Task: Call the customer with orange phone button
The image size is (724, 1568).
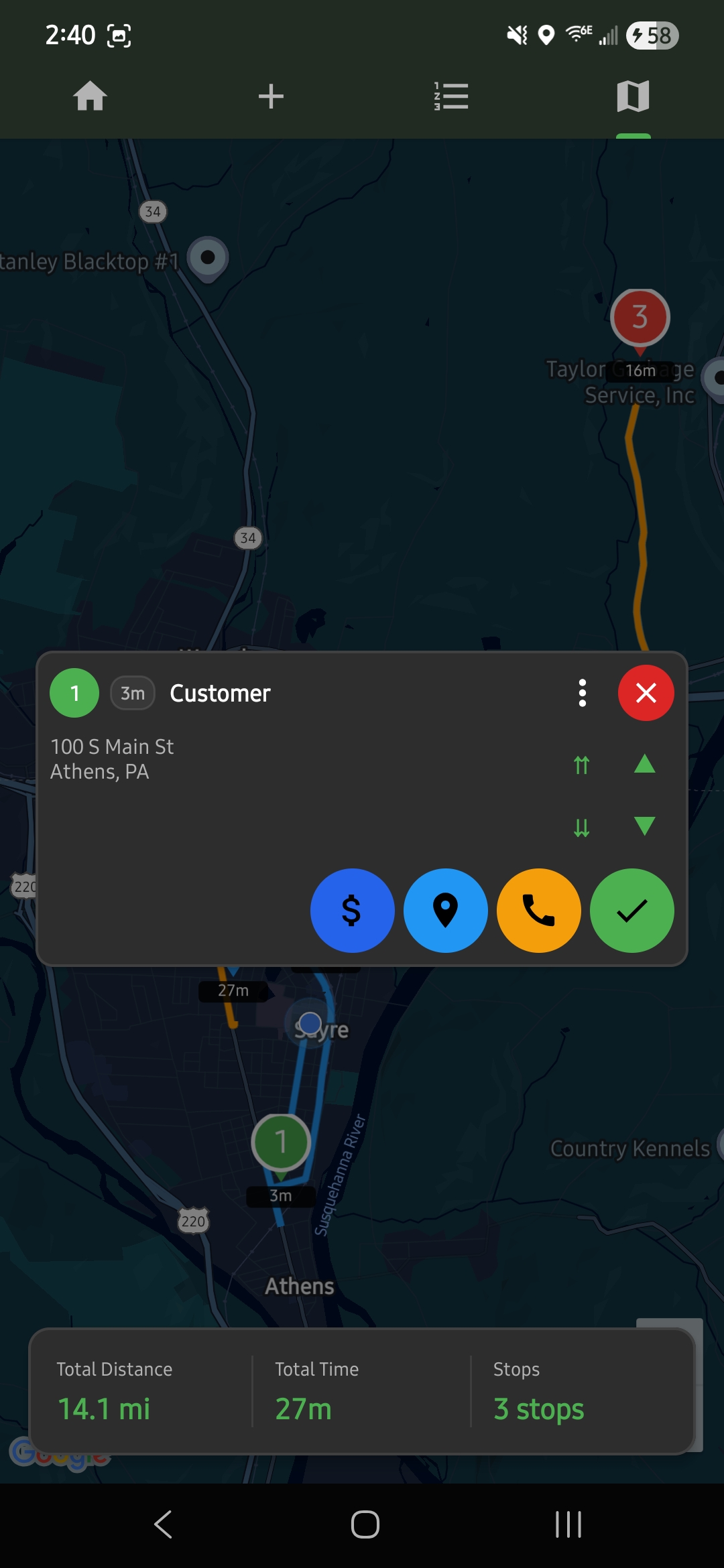Action: coord(538,911)
